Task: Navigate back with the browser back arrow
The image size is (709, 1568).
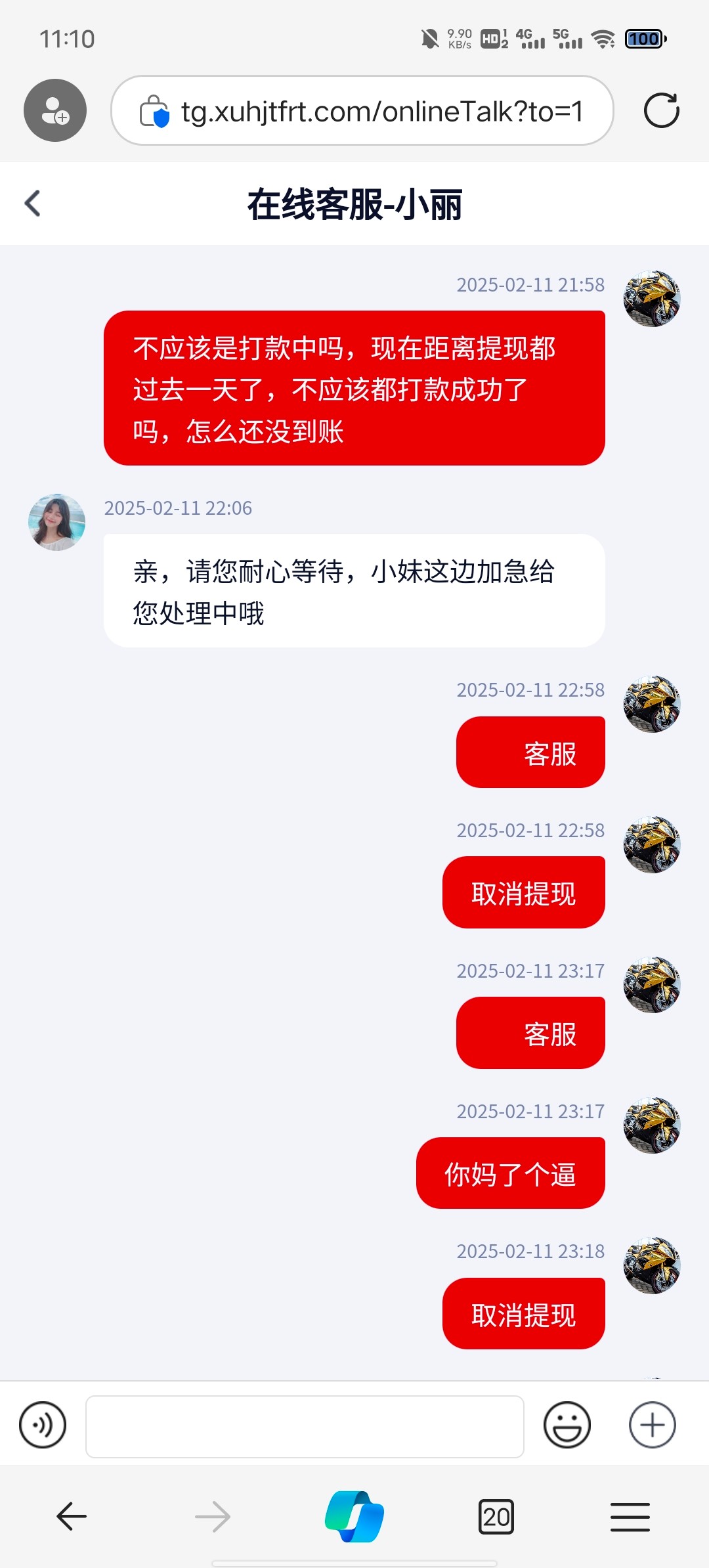Action: coord(71,1517)
